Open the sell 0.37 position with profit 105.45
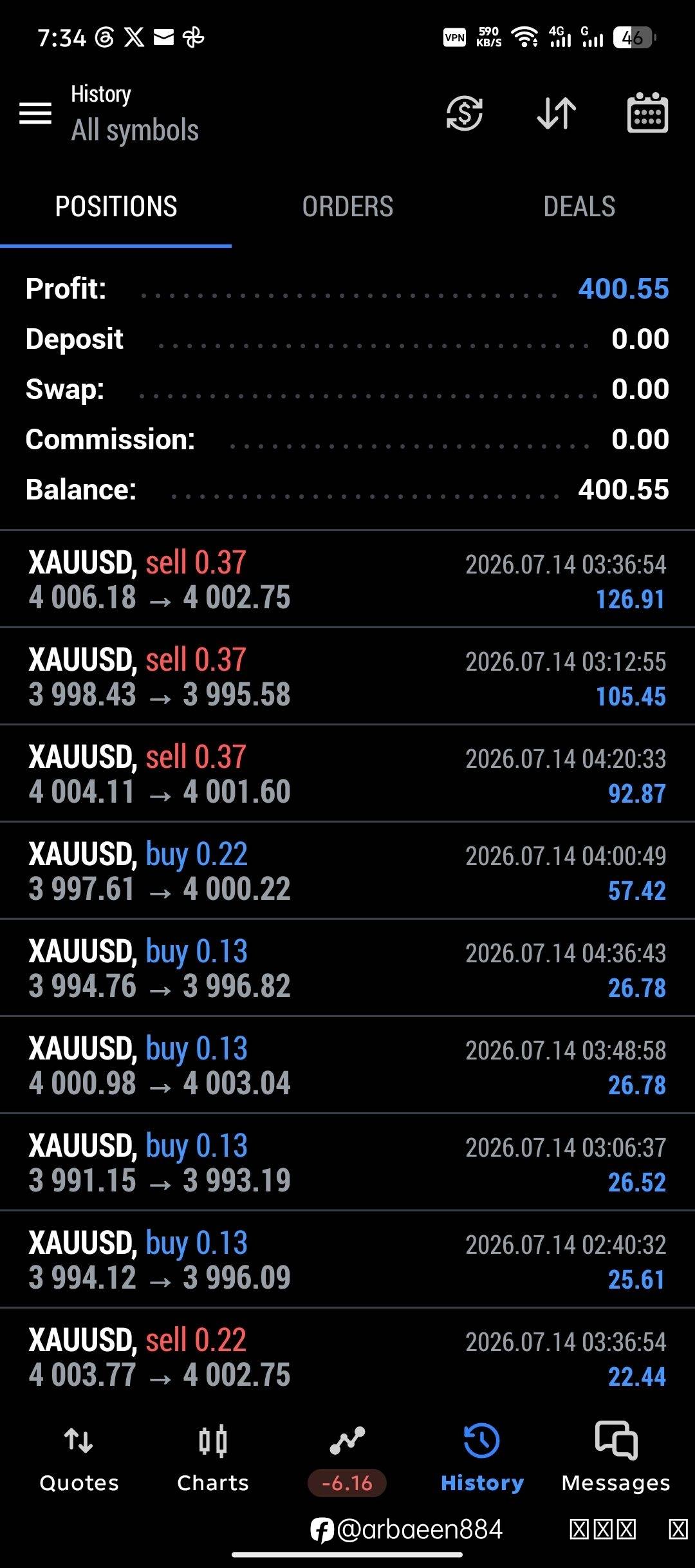695x1568 pixels. click(347, 677)
